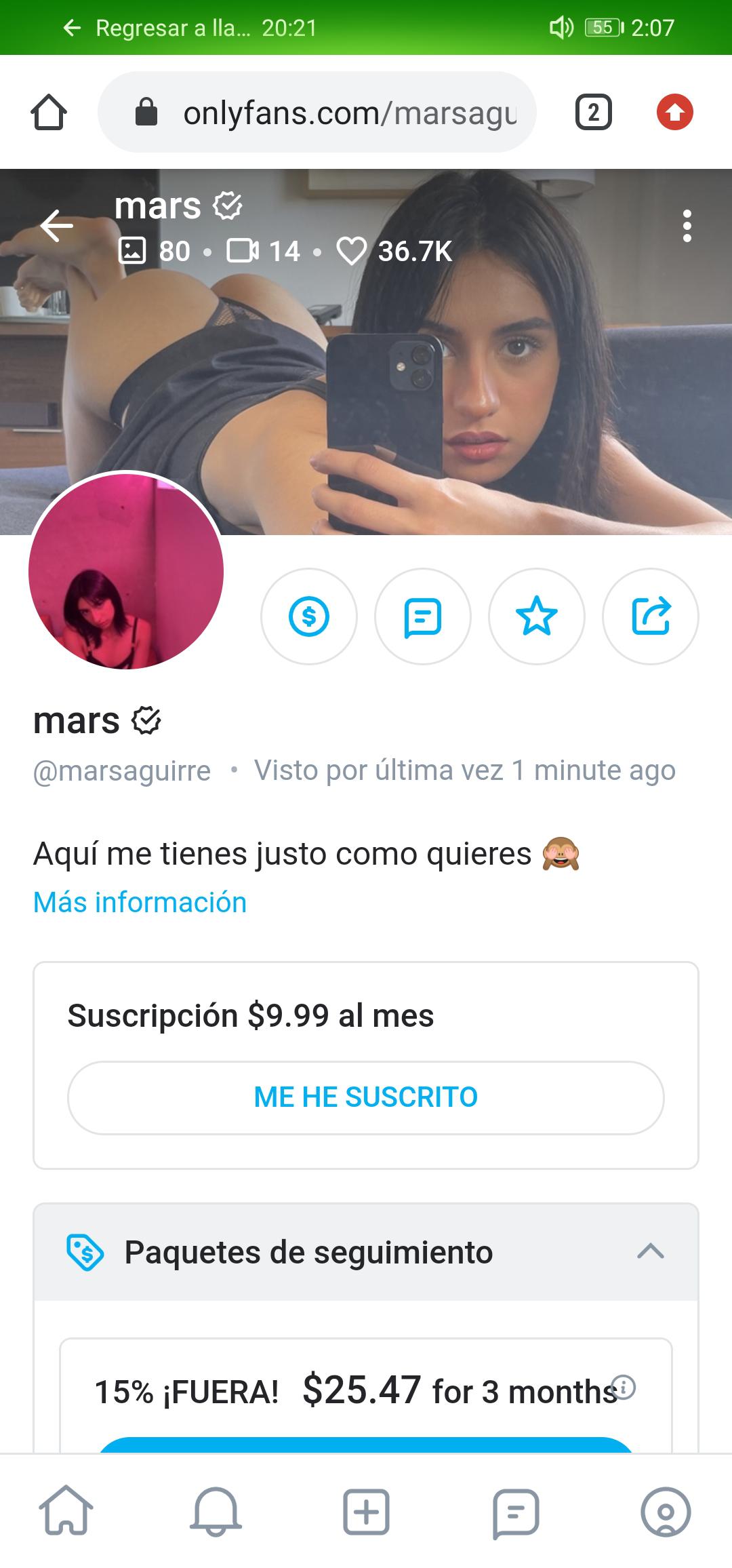Create a new post using the plus icon
This screenshot has width=732, height=1568.
point(366,1517)
